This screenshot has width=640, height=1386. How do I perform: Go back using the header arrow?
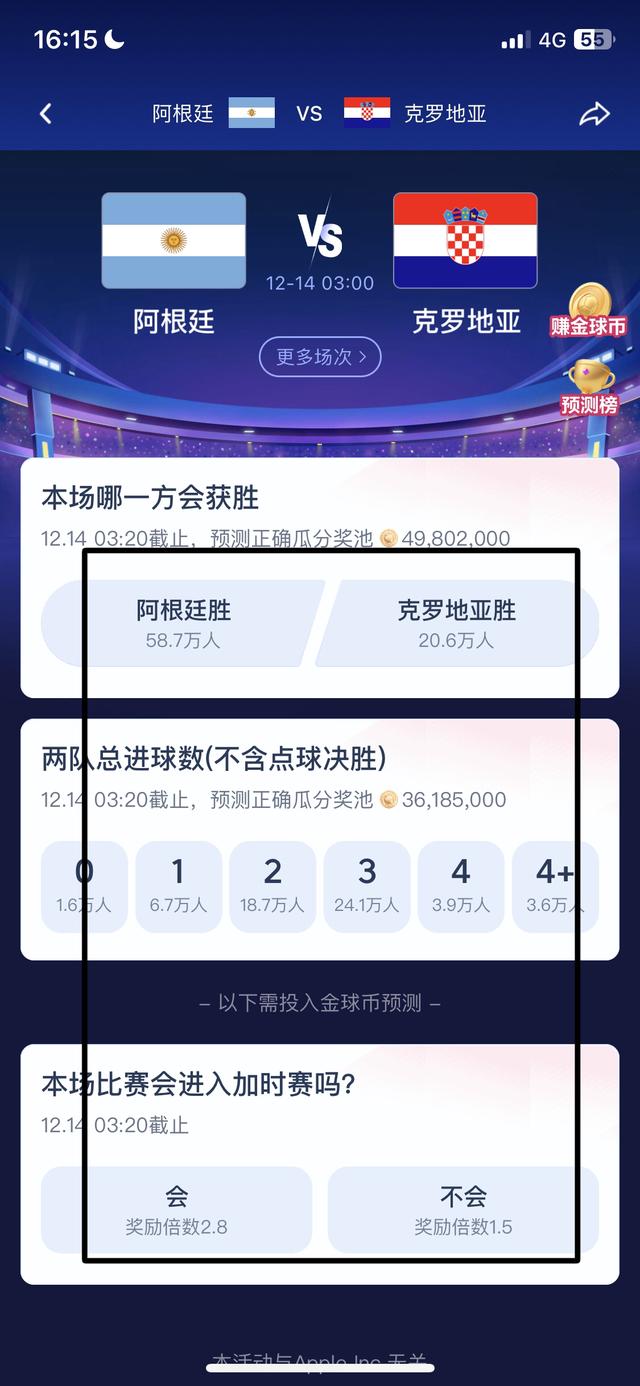pyautogui.click(x=46, y=114)
